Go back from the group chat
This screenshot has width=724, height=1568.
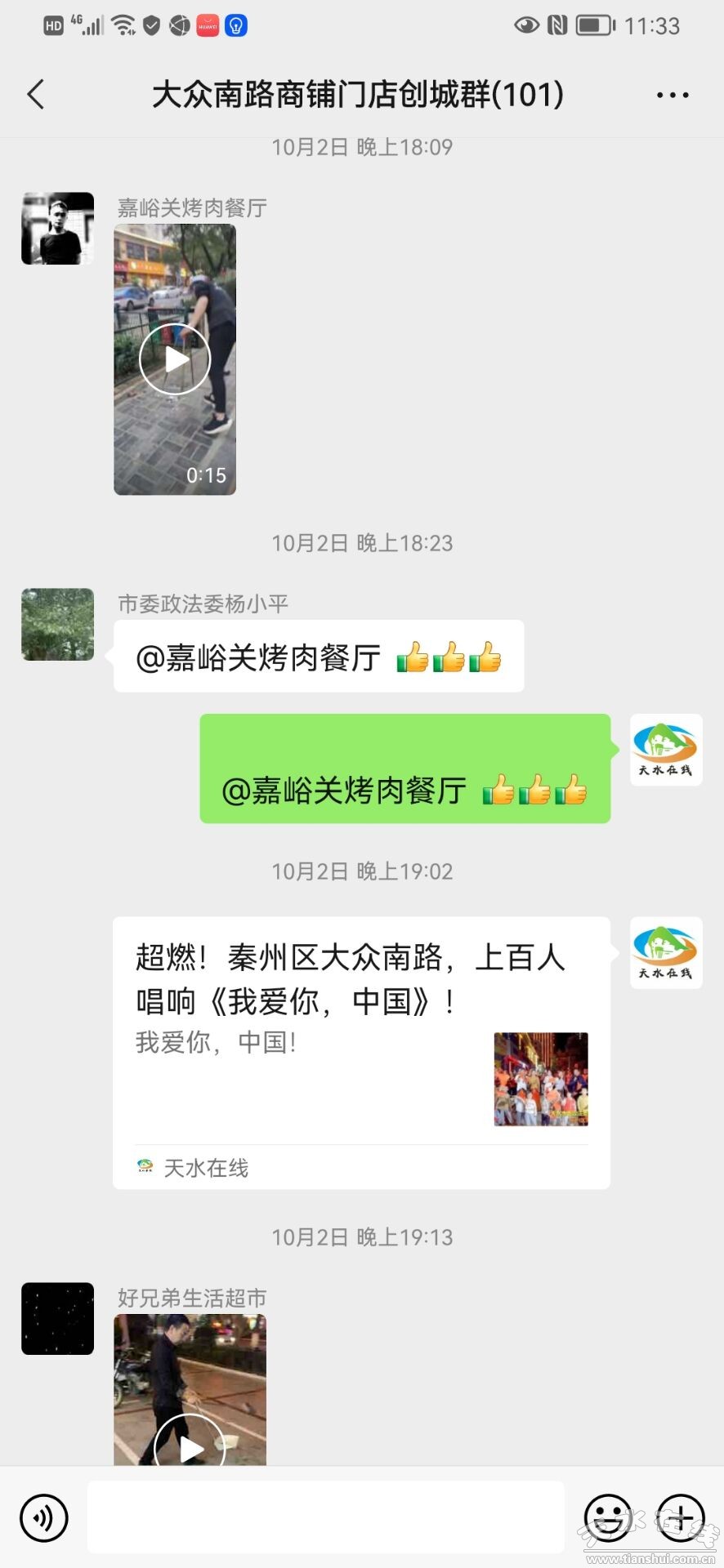coord(36,95)
